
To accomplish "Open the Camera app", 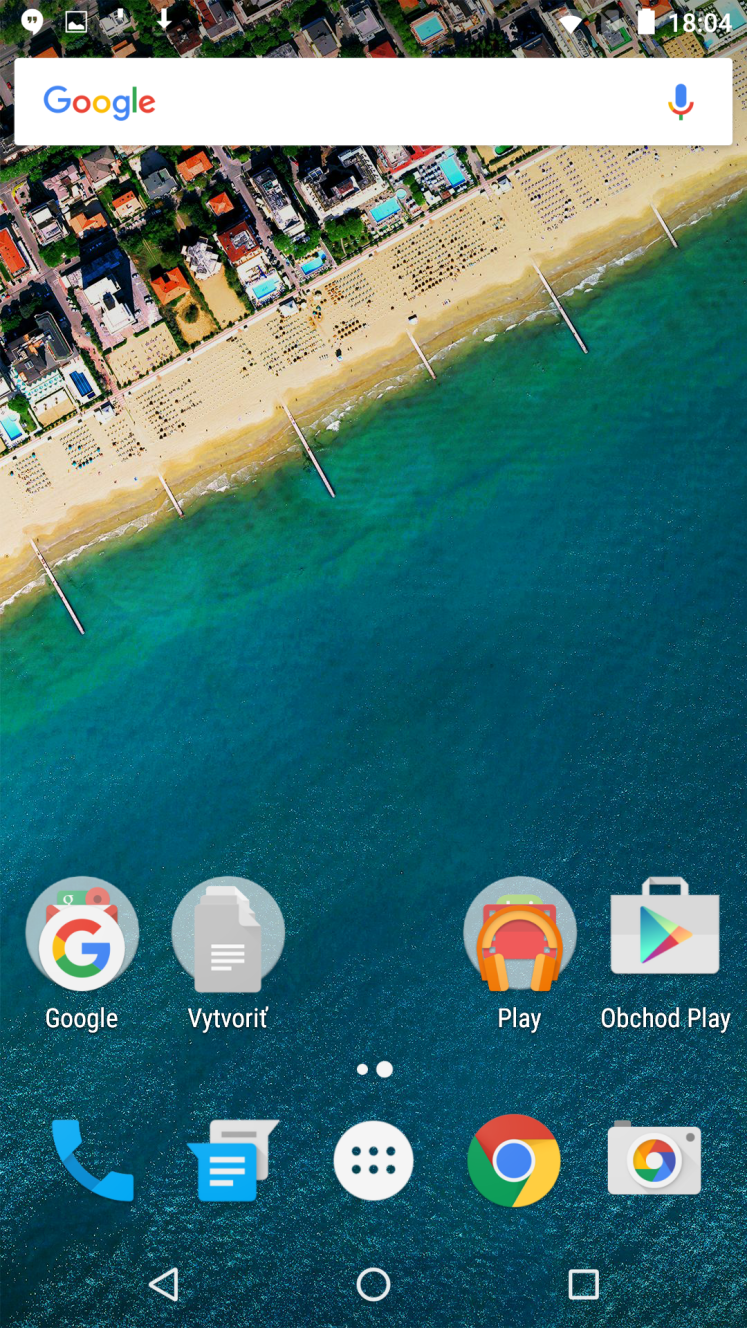I will 654,1160.
